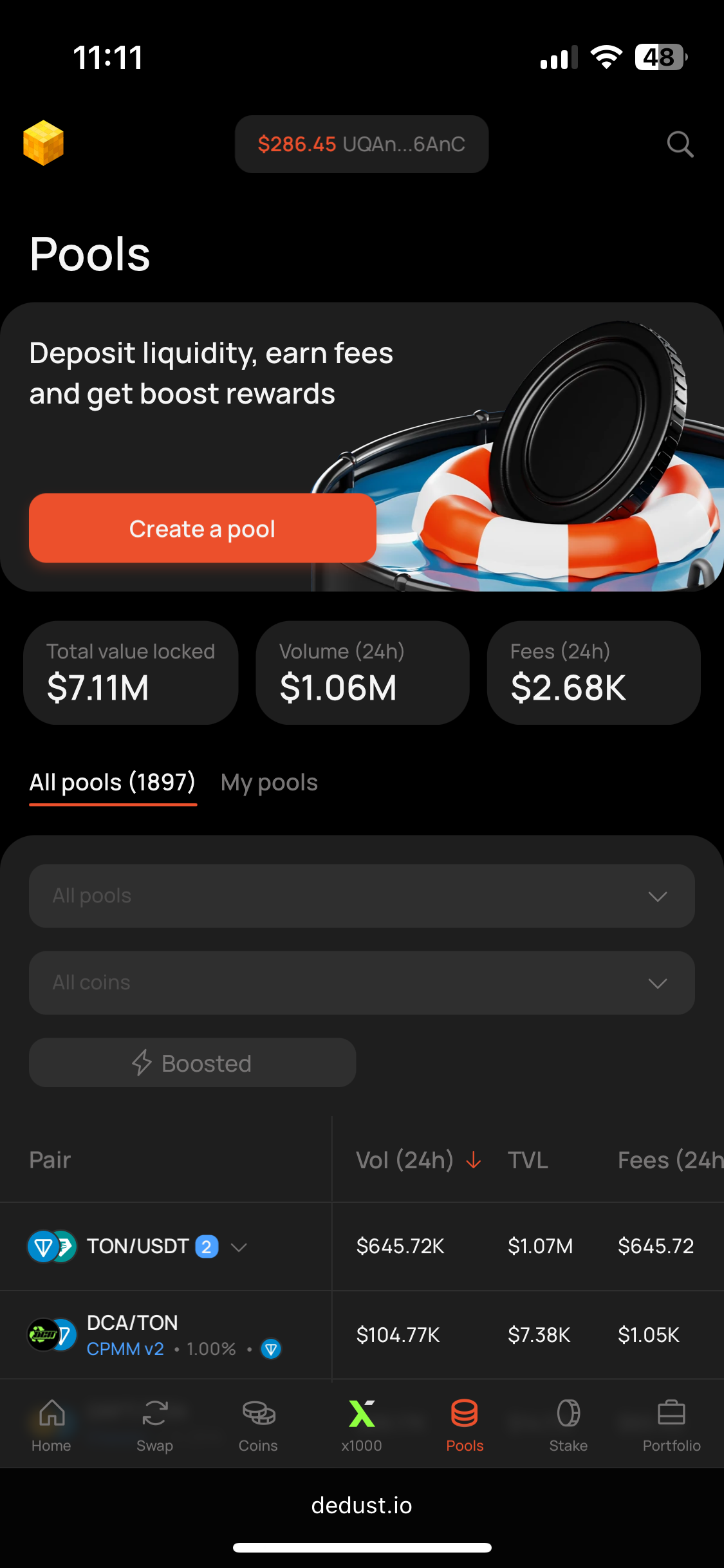Expand the TON/USDT pool row
Screen dimensions: 724x1568
point(239,1247)
